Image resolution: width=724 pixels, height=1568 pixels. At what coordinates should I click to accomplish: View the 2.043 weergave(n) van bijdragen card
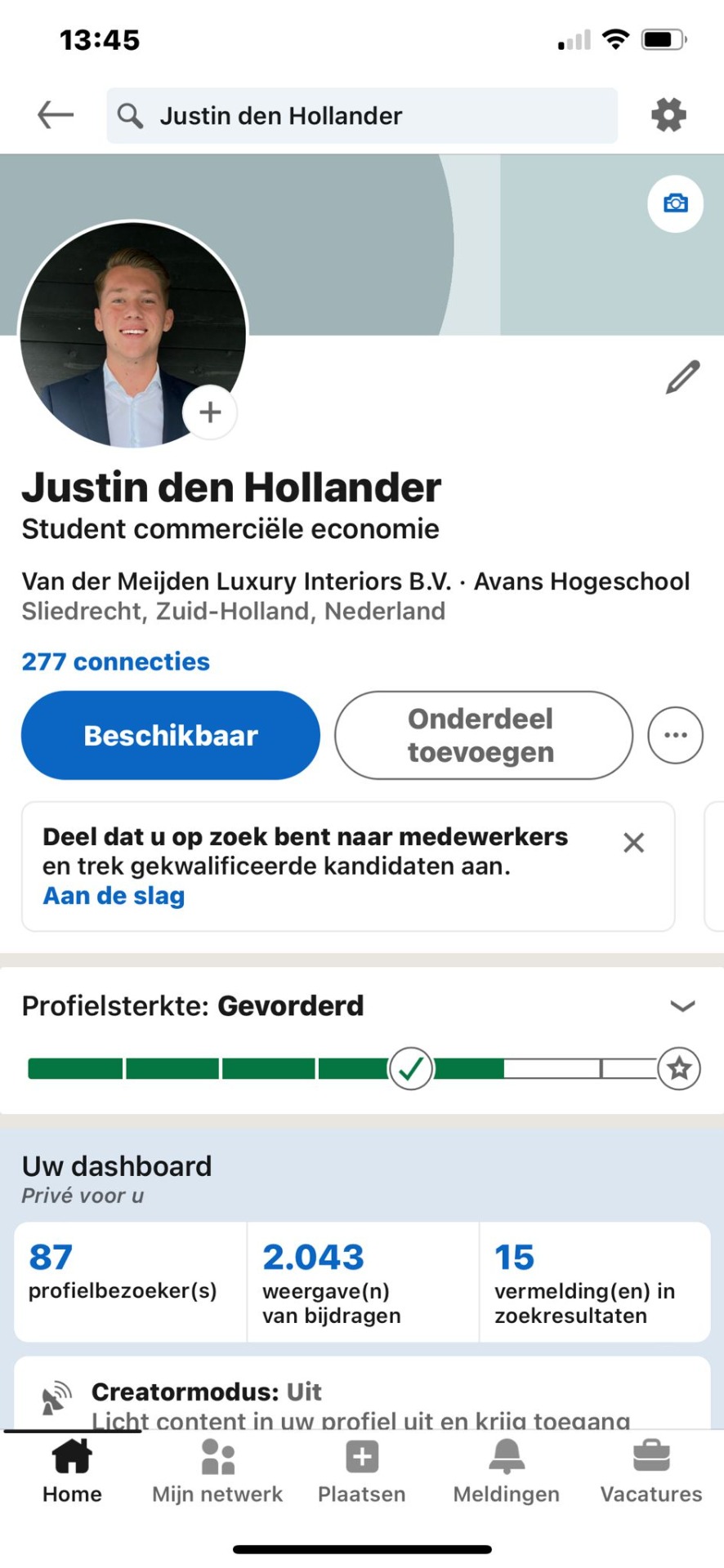[361, 1280]
